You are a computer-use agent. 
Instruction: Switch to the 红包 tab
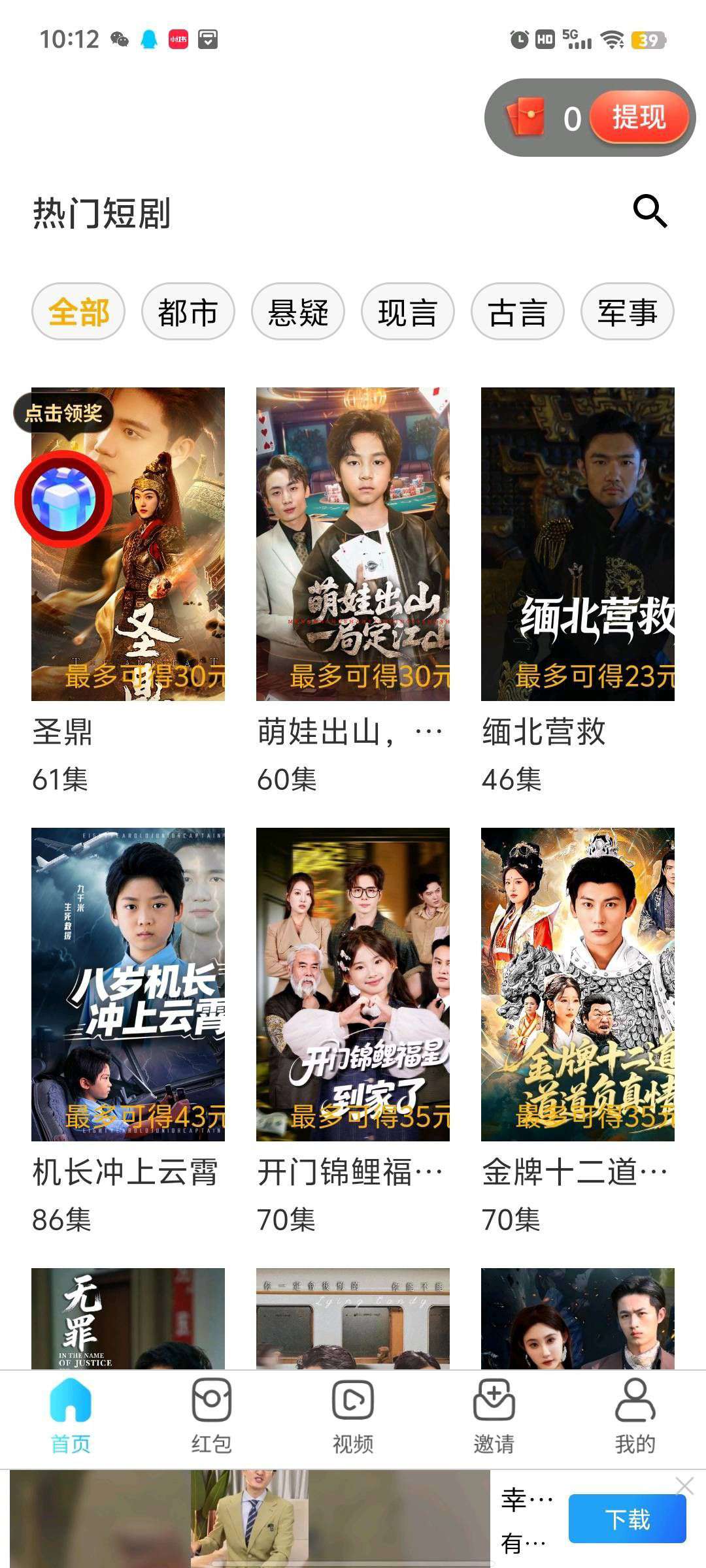point(211,1415)
